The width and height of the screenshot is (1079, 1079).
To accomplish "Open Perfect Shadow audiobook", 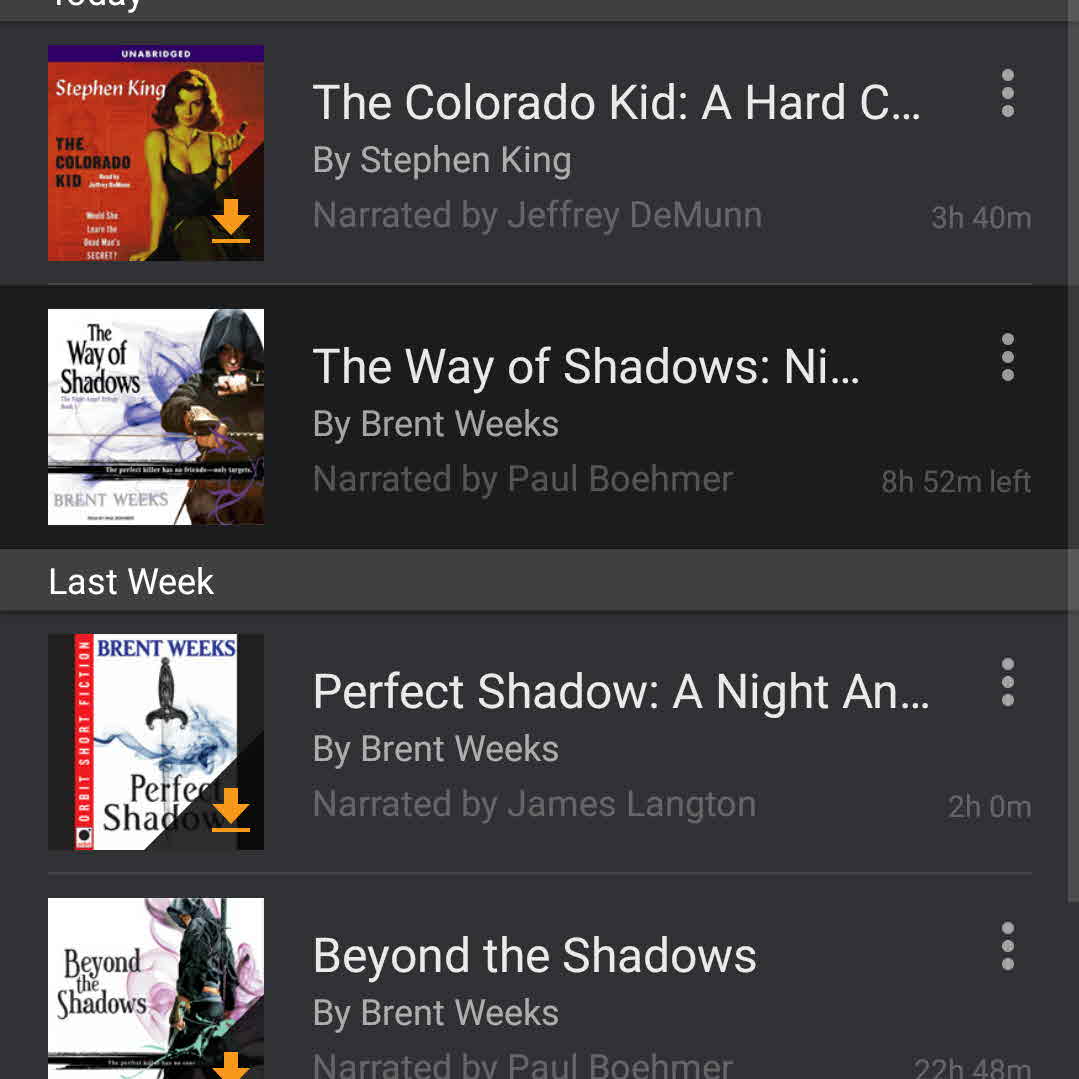I will pos(620,692).
